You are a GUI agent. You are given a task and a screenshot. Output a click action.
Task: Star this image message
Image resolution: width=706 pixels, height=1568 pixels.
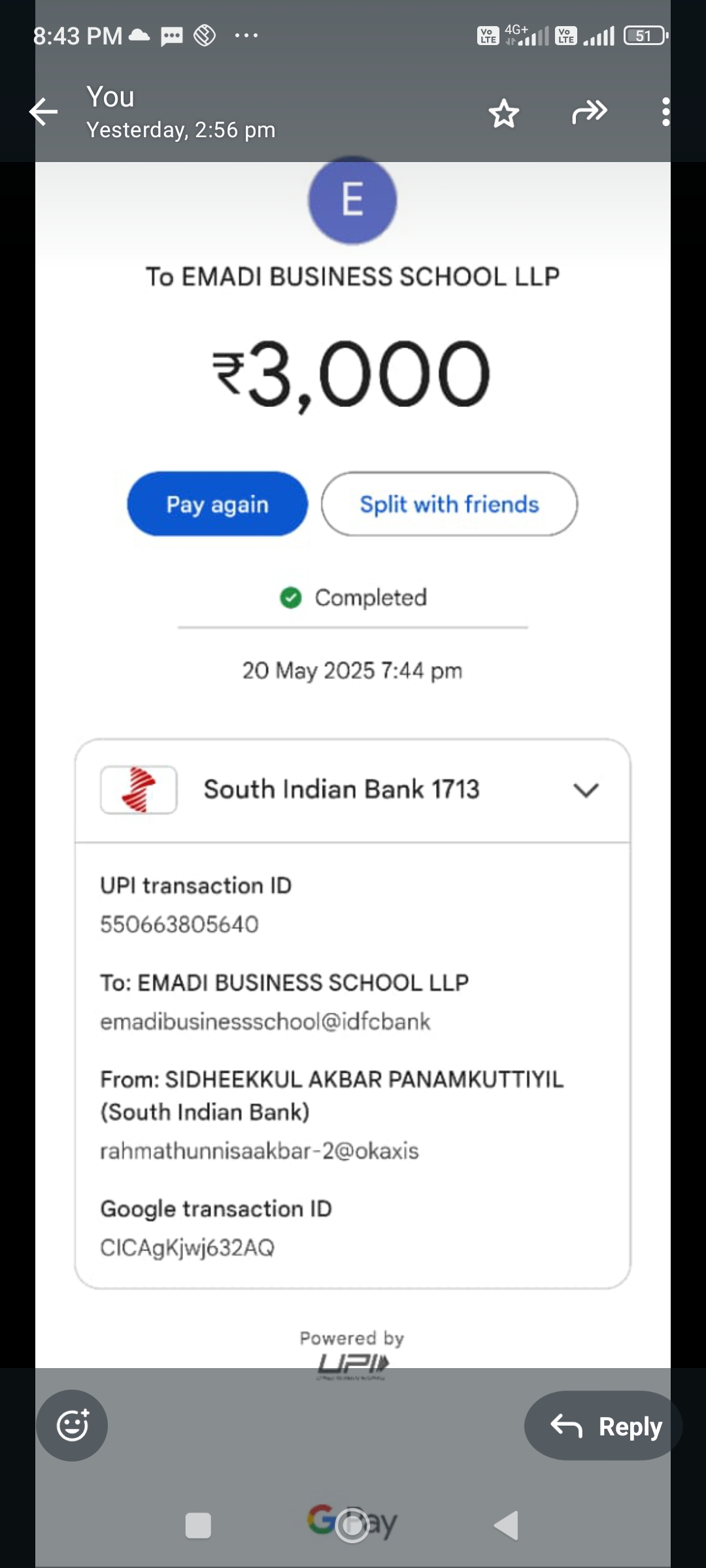[504, 114]
